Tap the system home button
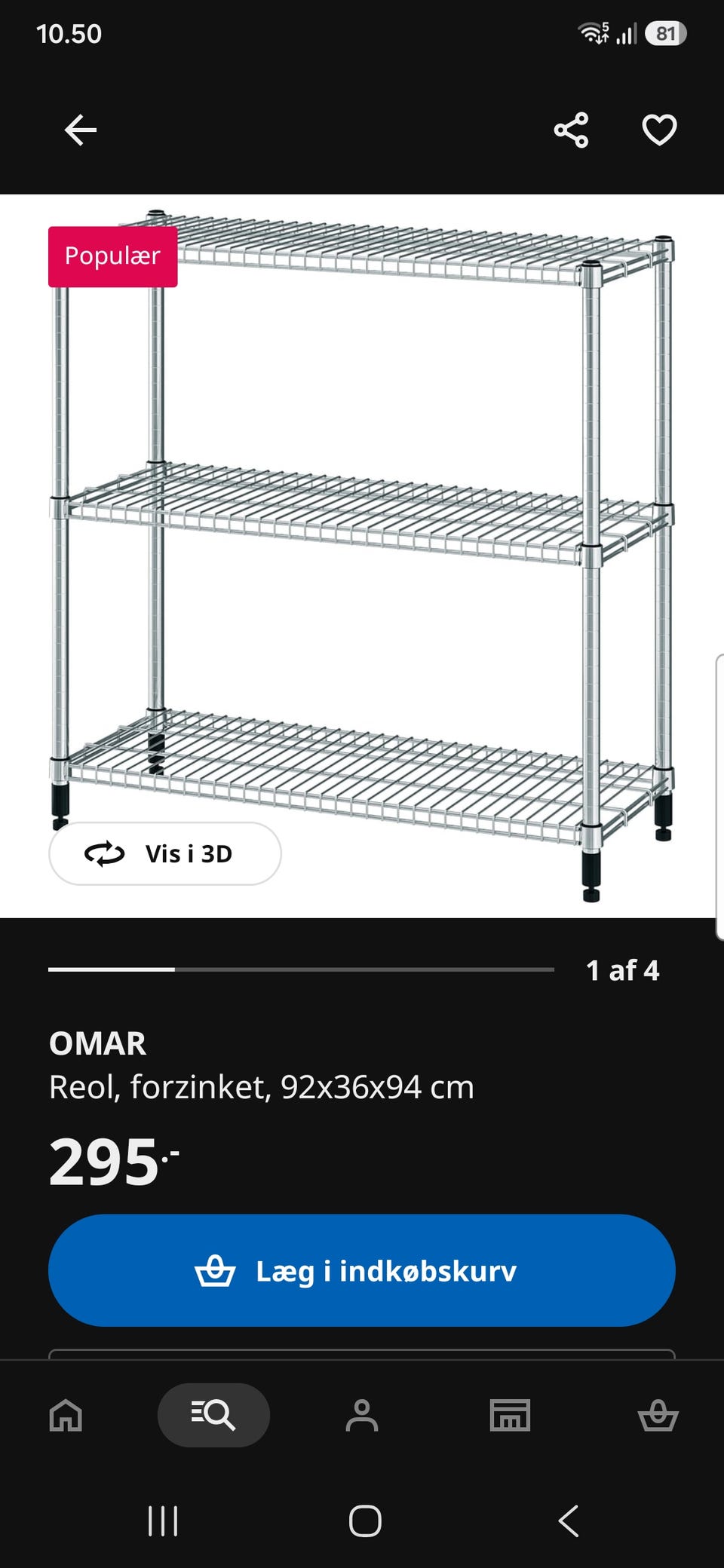 coord(365,1521)
